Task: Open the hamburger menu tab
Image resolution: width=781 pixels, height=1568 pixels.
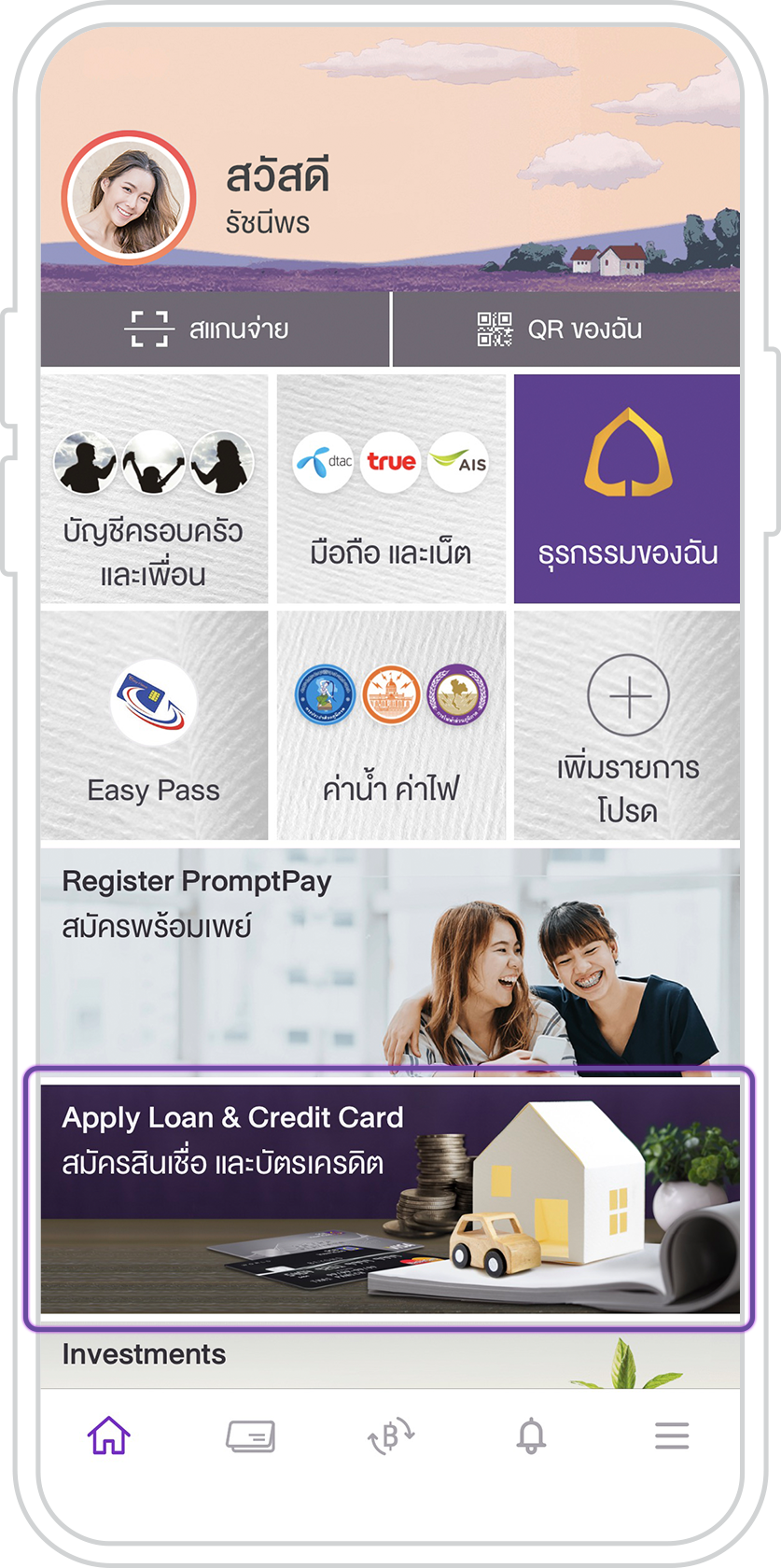Action: click(672, 1435)
